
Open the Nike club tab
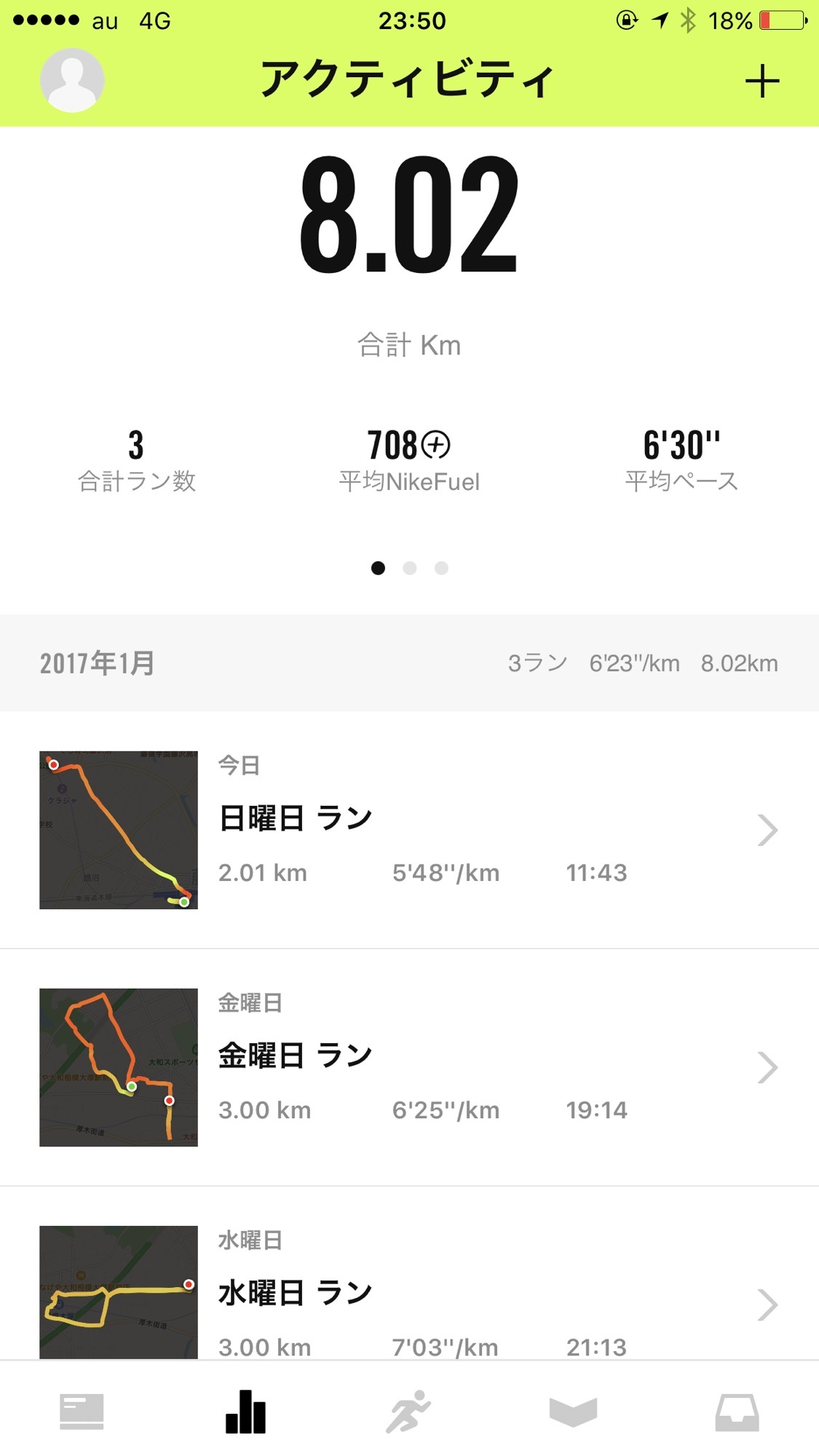(573, 1412)
